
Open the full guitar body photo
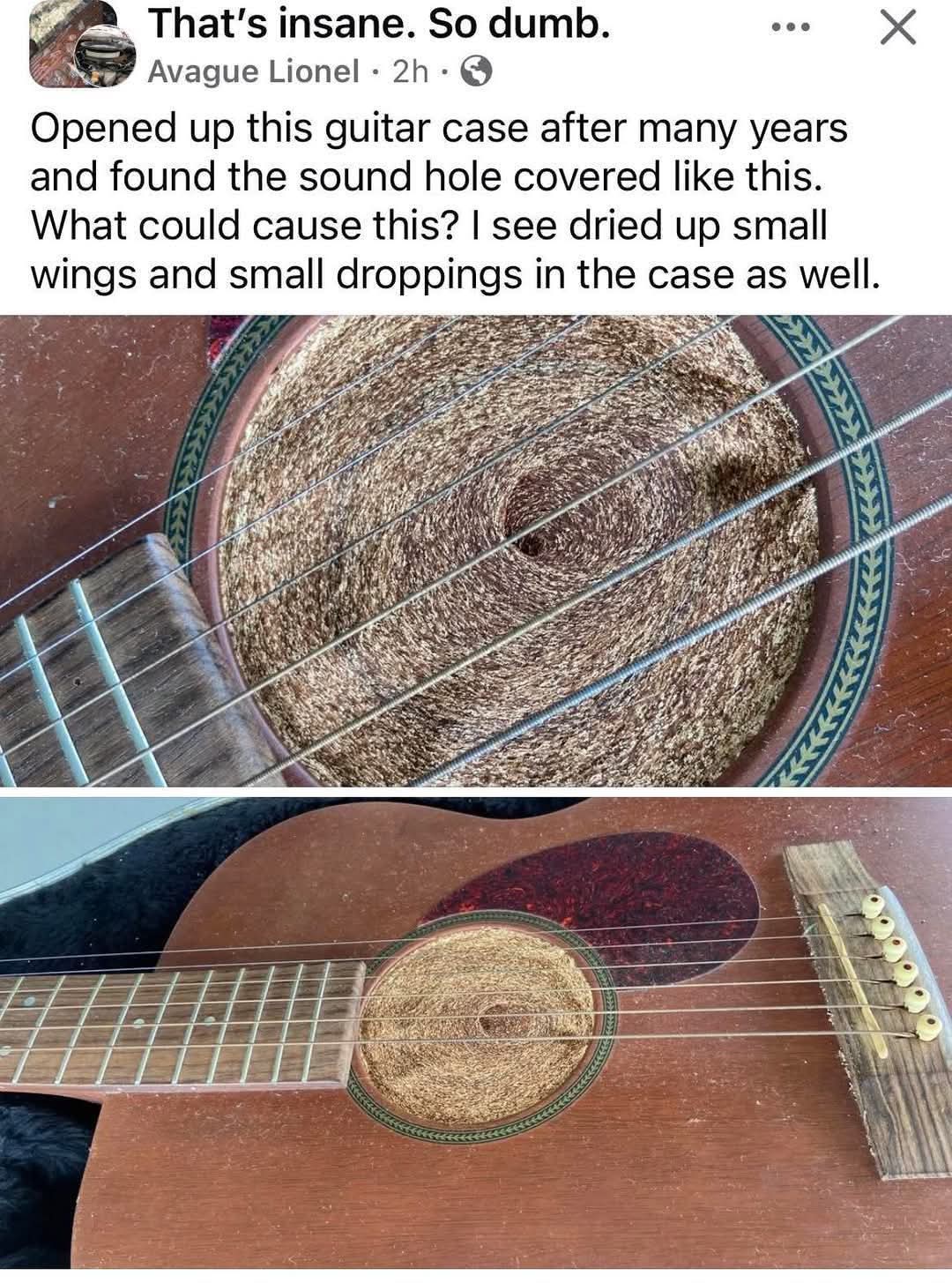pyautogui.click(x=476, y=1032)
